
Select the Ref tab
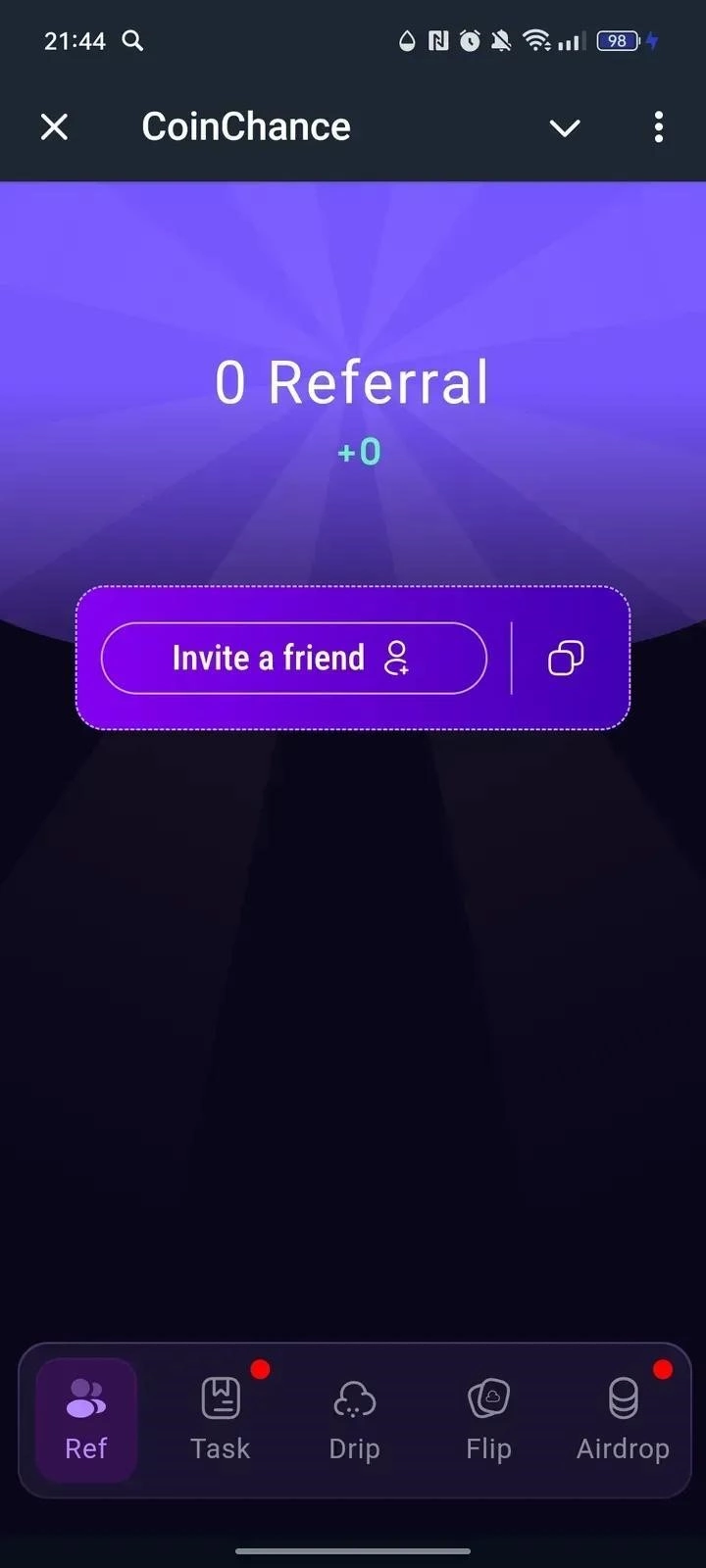click(x=86, y=1419)
